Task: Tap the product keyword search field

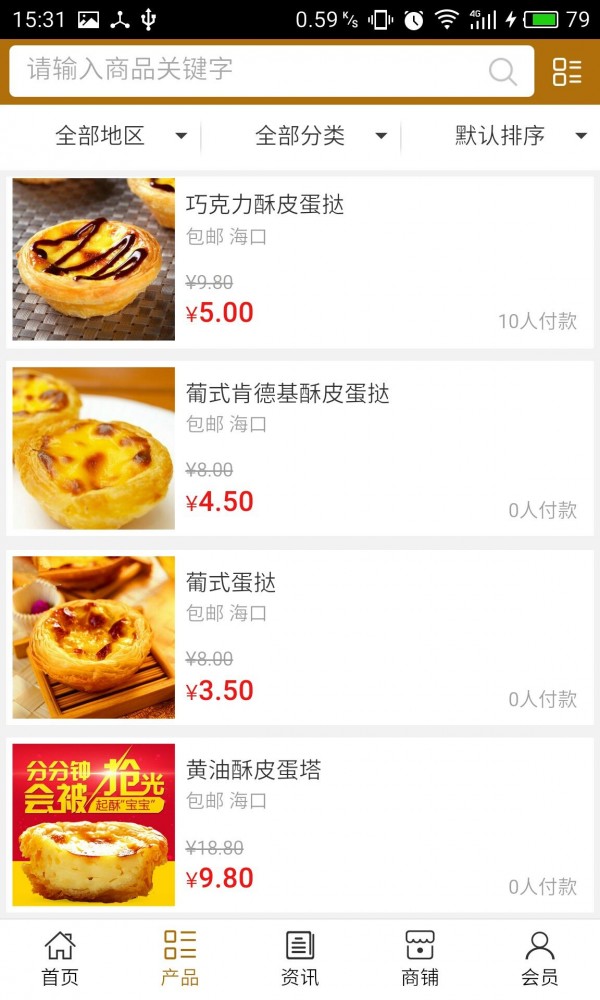Action: point(250,71)
